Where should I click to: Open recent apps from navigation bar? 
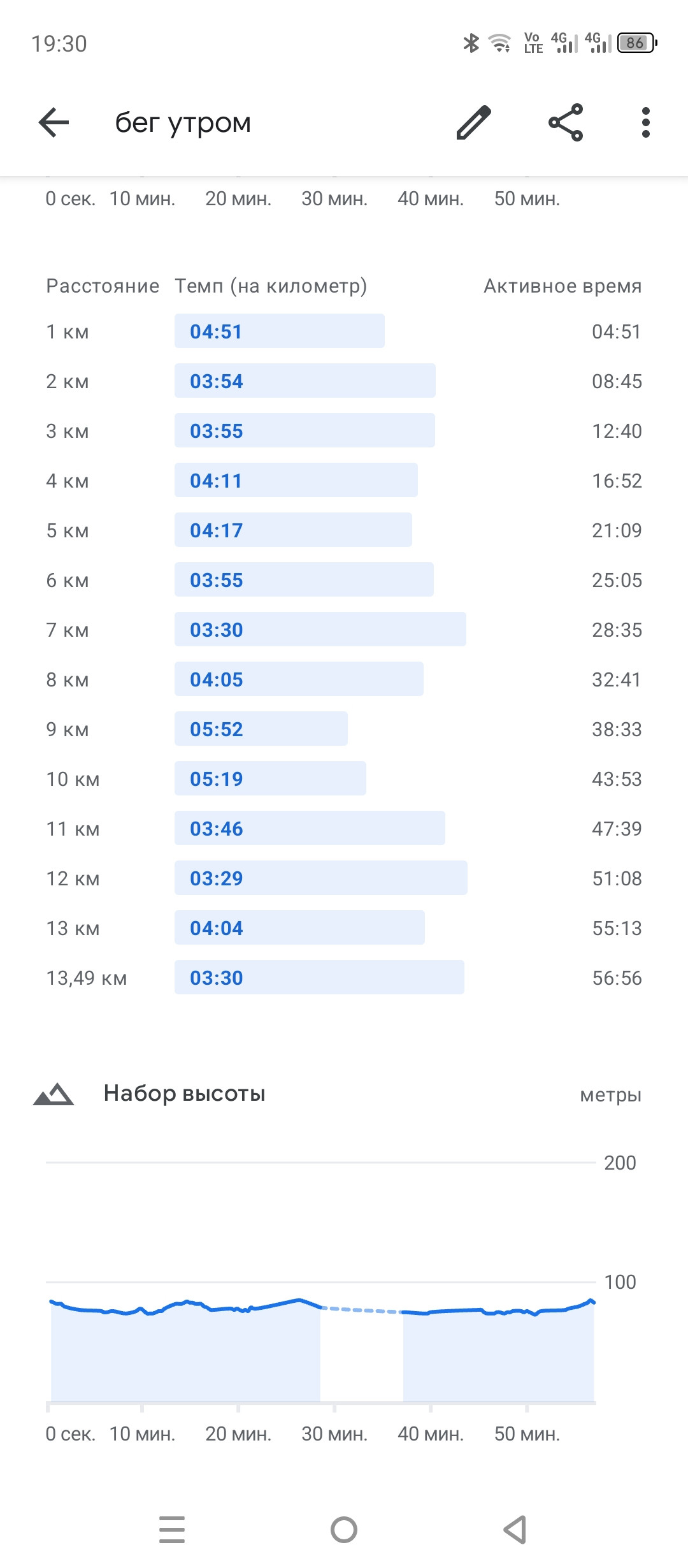172,1530
